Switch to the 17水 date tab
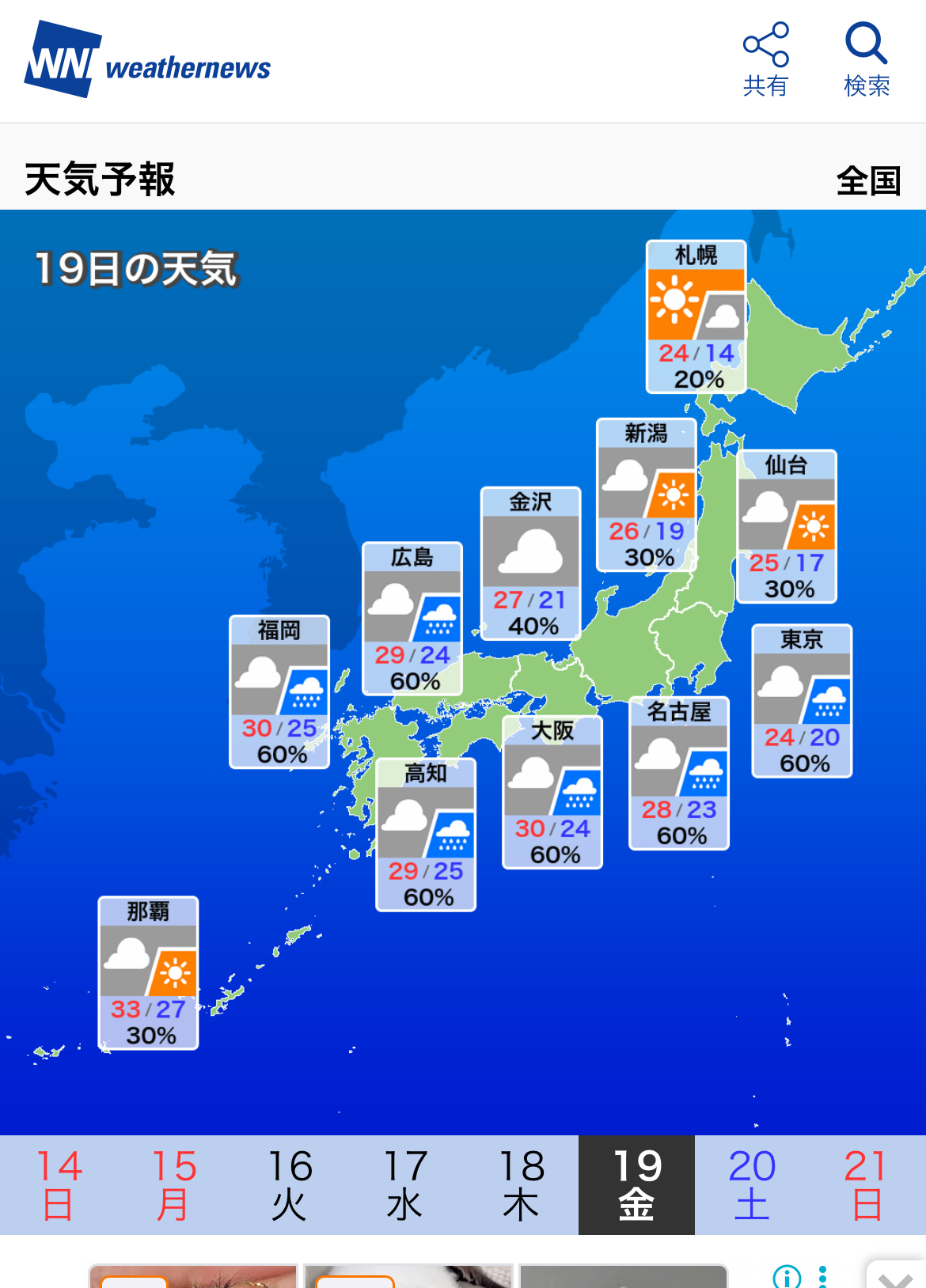926x1288 pixels. tap(405, 1184)
